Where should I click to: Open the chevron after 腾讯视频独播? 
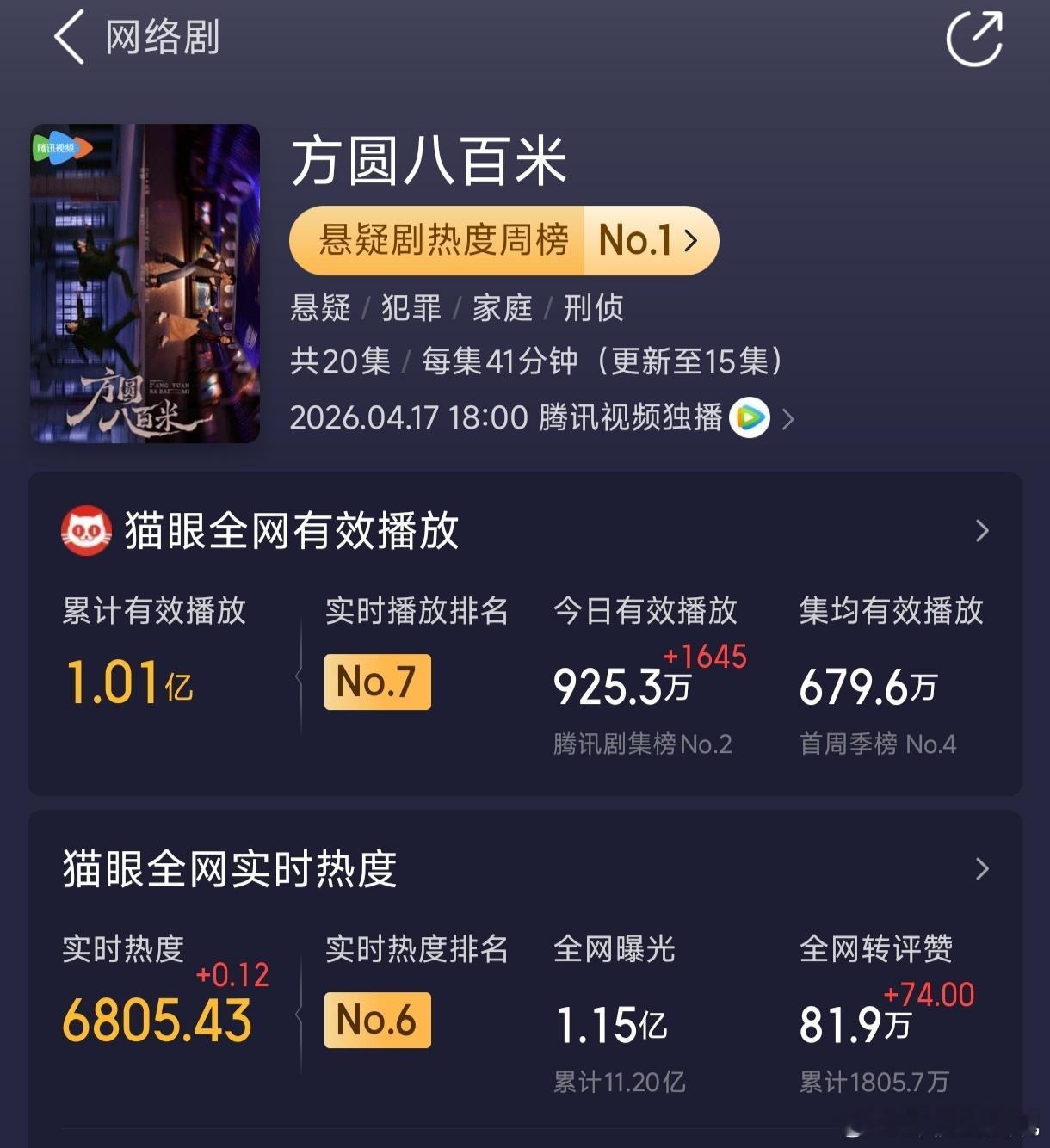(787, 419)
